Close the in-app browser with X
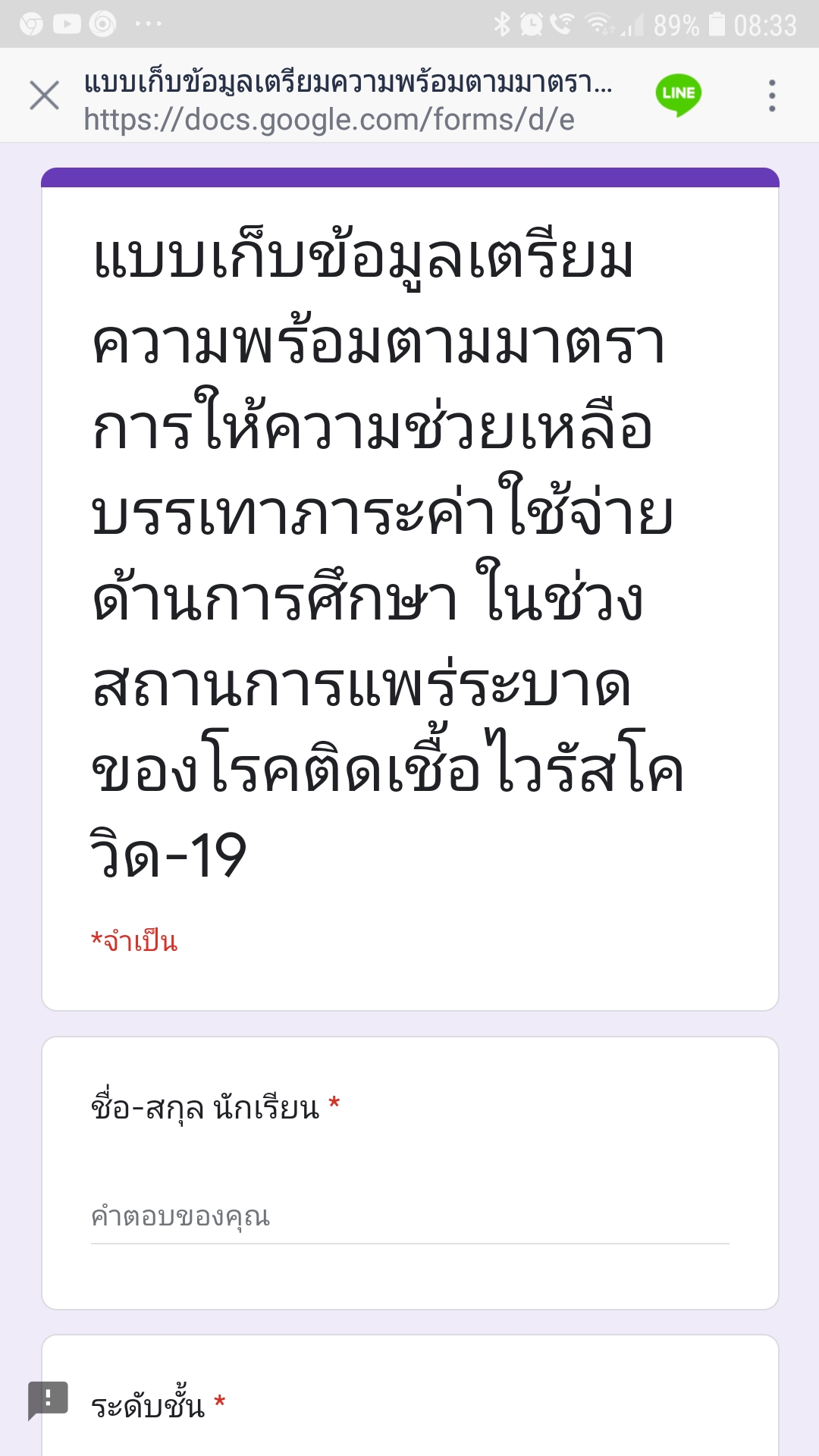Image resolution: width=819 pixels, height=1456 pixels. point(44,96)
